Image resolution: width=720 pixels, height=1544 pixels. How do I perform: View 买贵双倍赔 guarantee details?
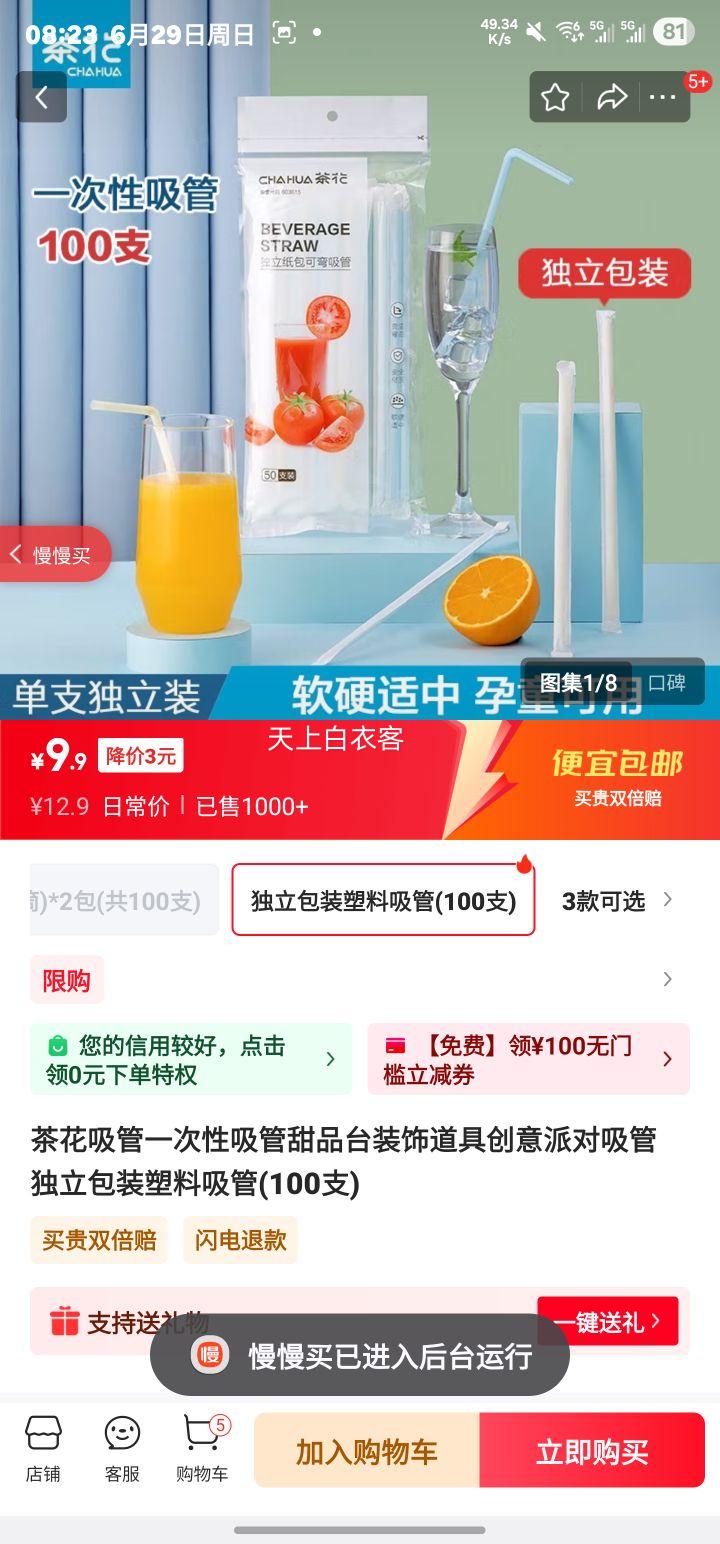[99, 1240]
